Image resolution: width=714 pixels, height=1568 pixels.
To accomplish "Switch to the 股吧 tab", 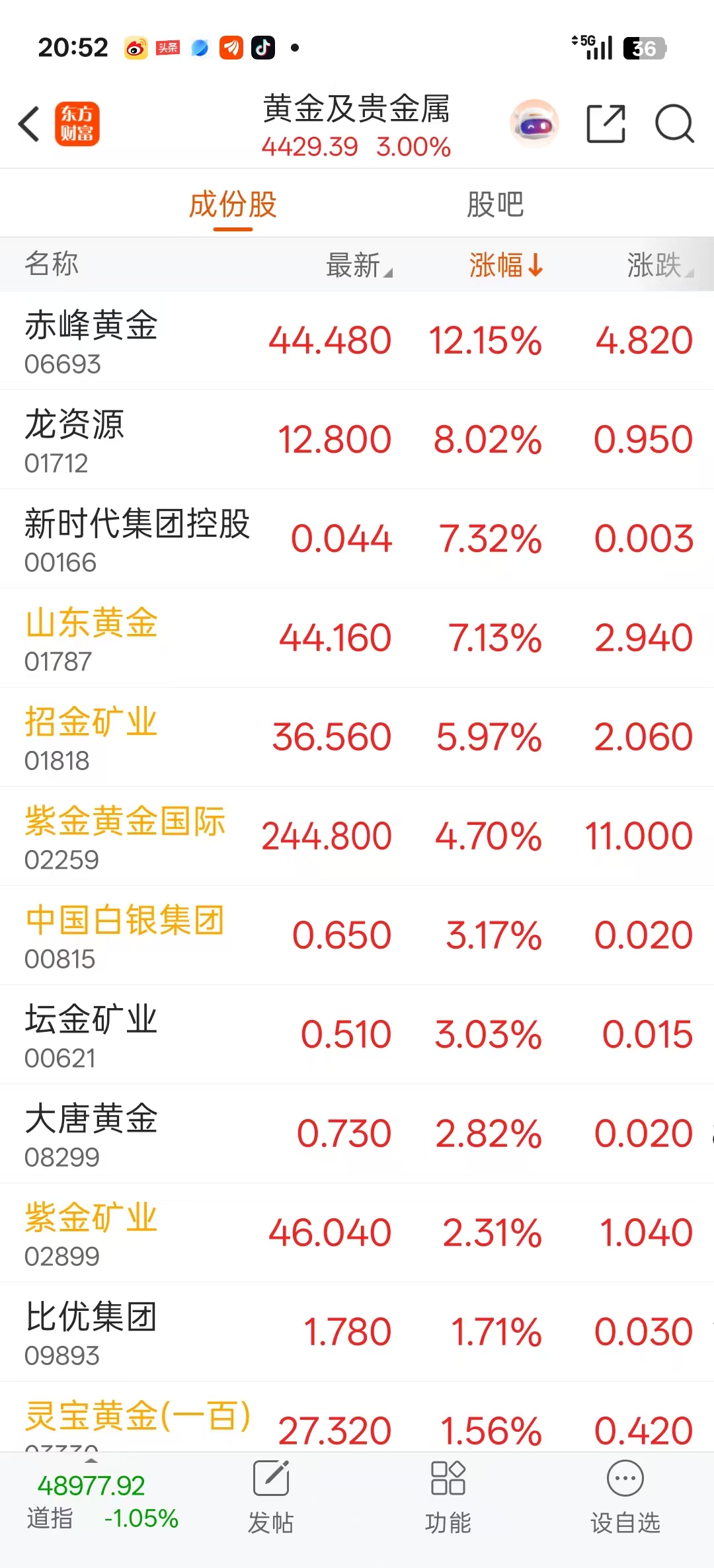I will [x=495, y=204].
